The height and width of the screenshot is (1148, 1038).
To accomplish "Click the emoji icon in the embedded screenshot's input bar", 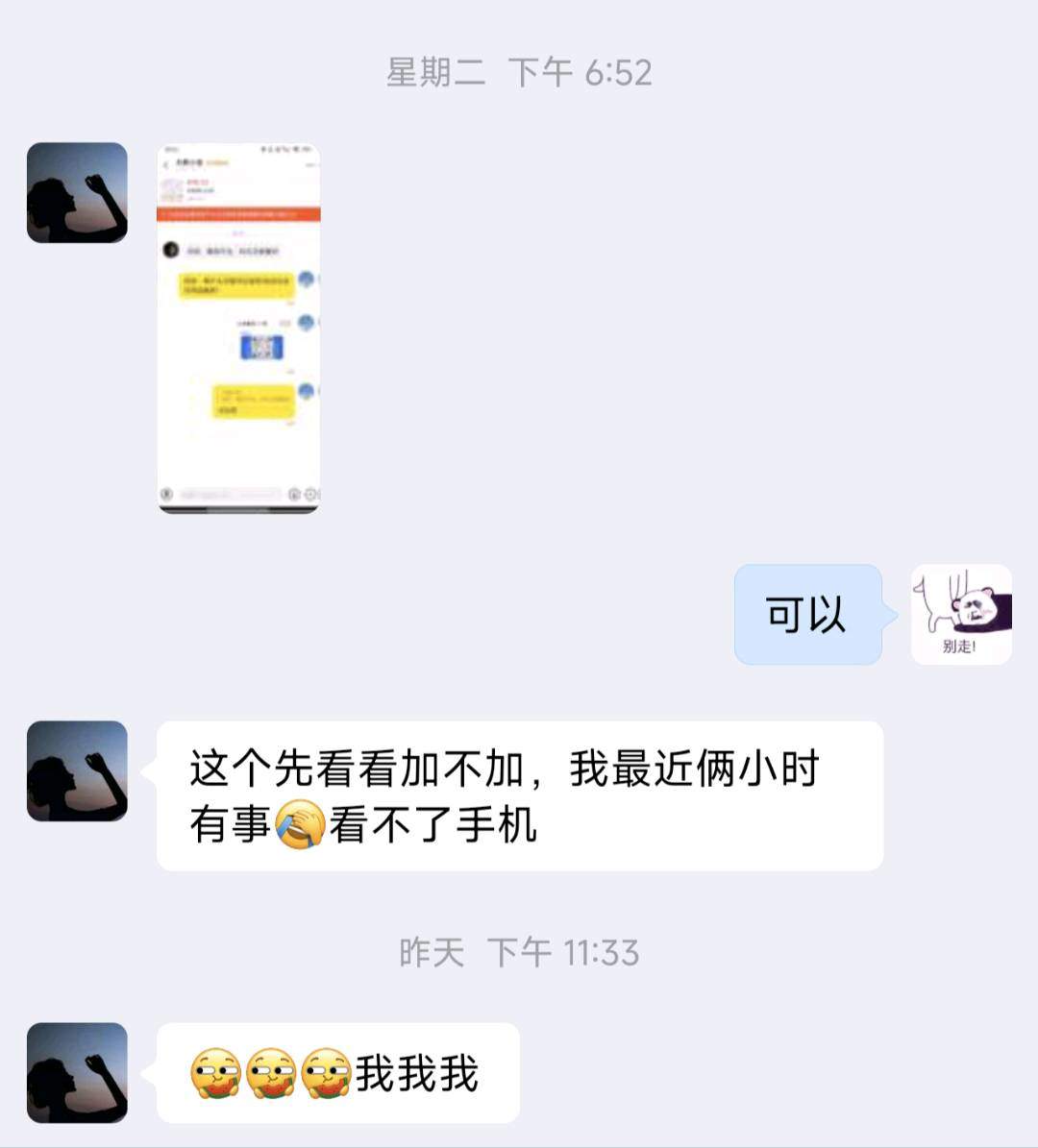I will pos(293,492).
